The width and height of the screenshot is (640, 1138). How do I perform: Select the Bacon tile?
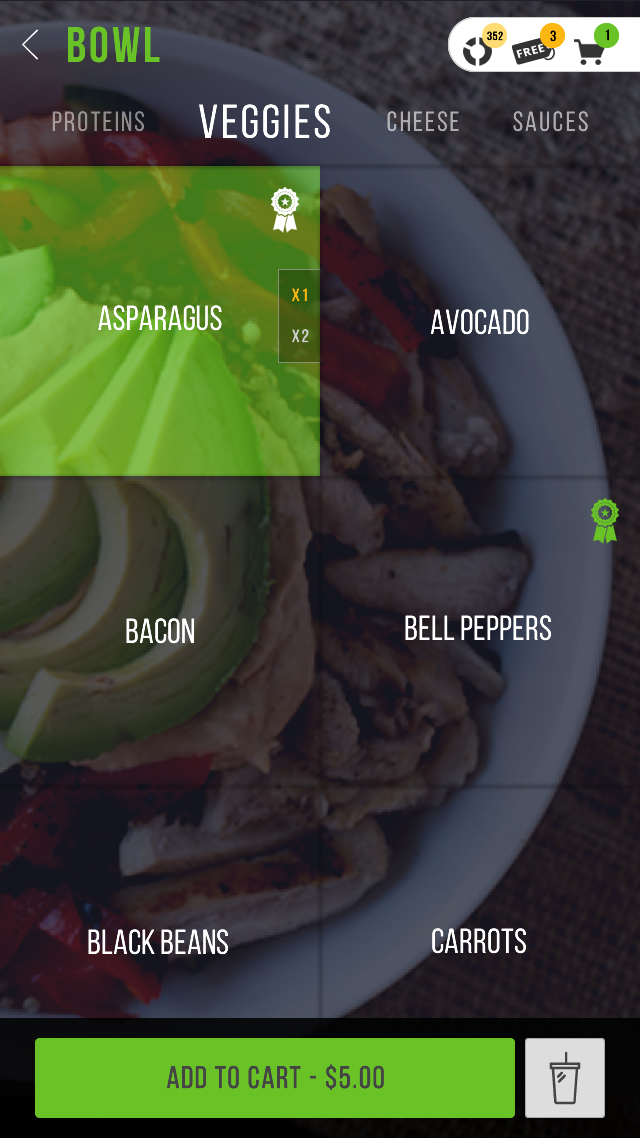160,631
